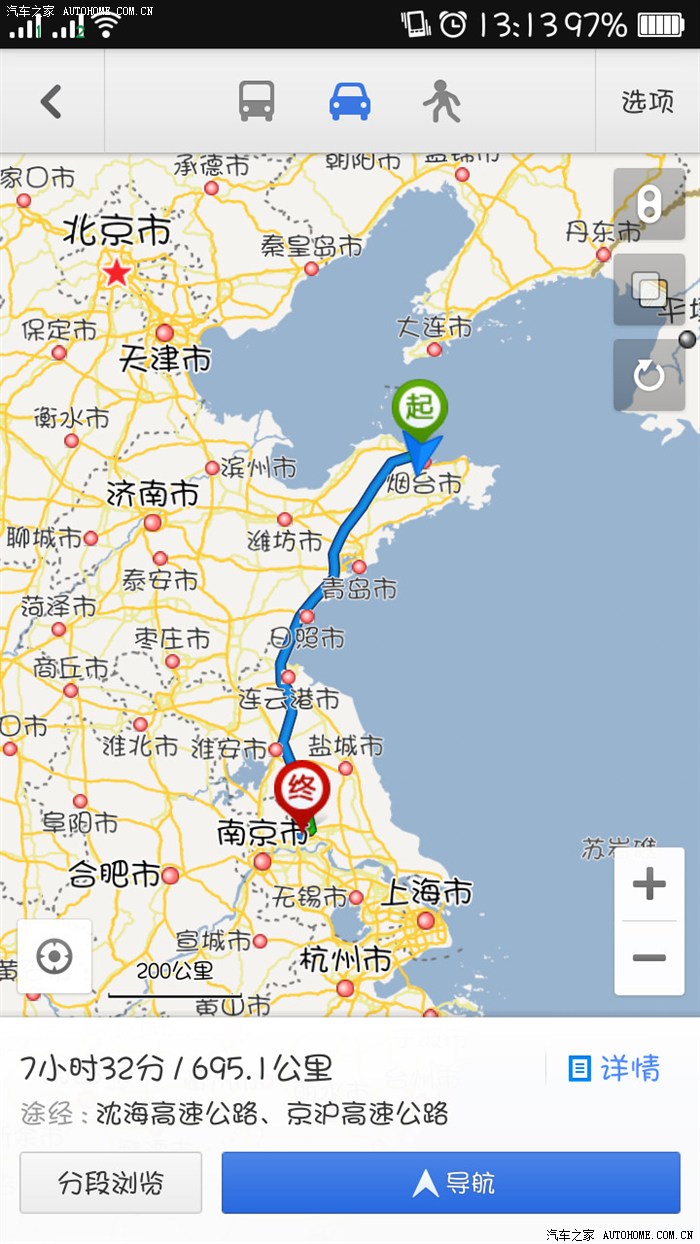This screenshot has width=700, height=1244.
Task: Open the map layers selector
Action: [x=649, y=290]
